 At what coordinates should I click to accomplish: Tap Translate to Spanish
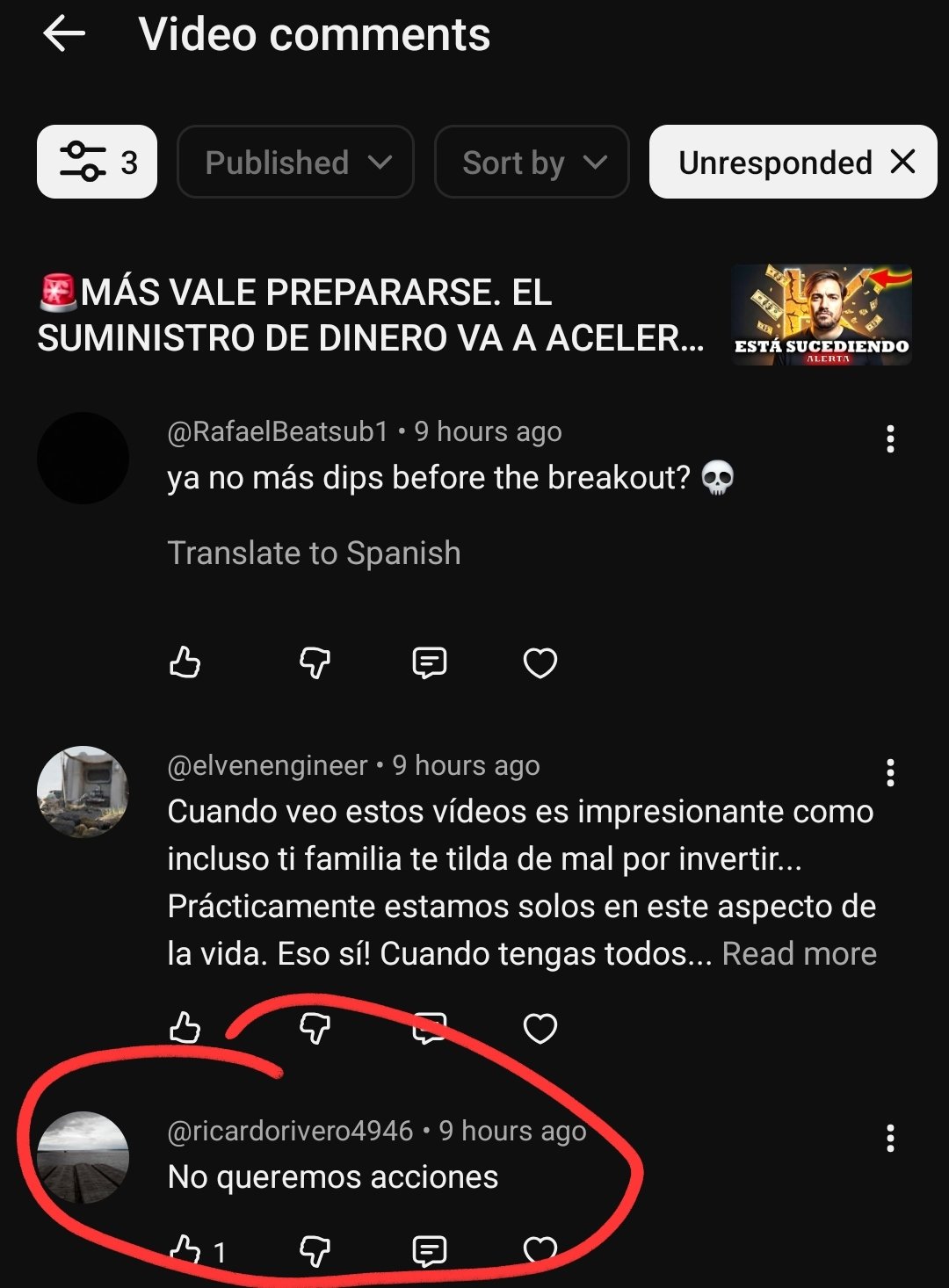pos(314,553)
